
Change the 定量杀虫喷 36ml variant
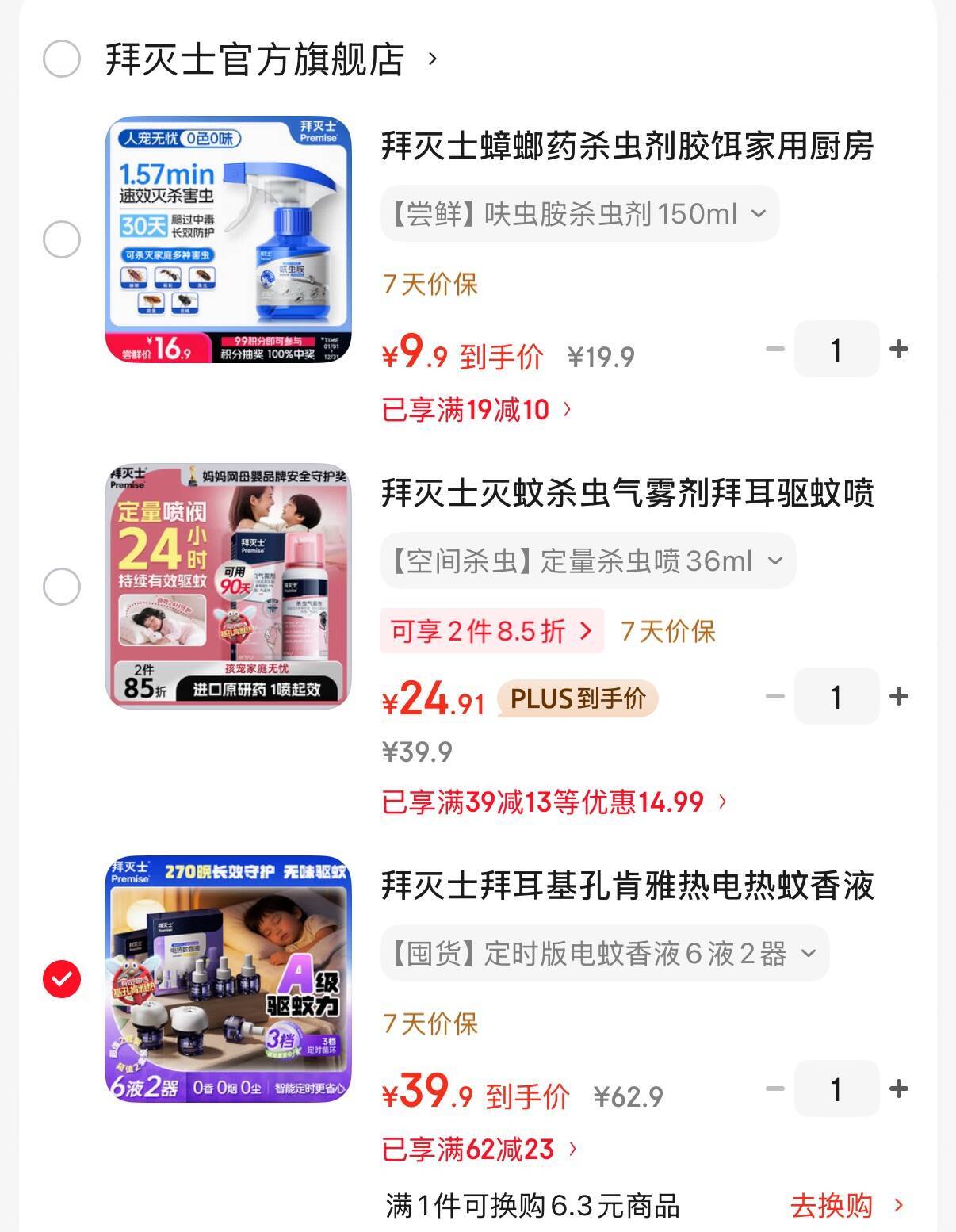point(587,561)
